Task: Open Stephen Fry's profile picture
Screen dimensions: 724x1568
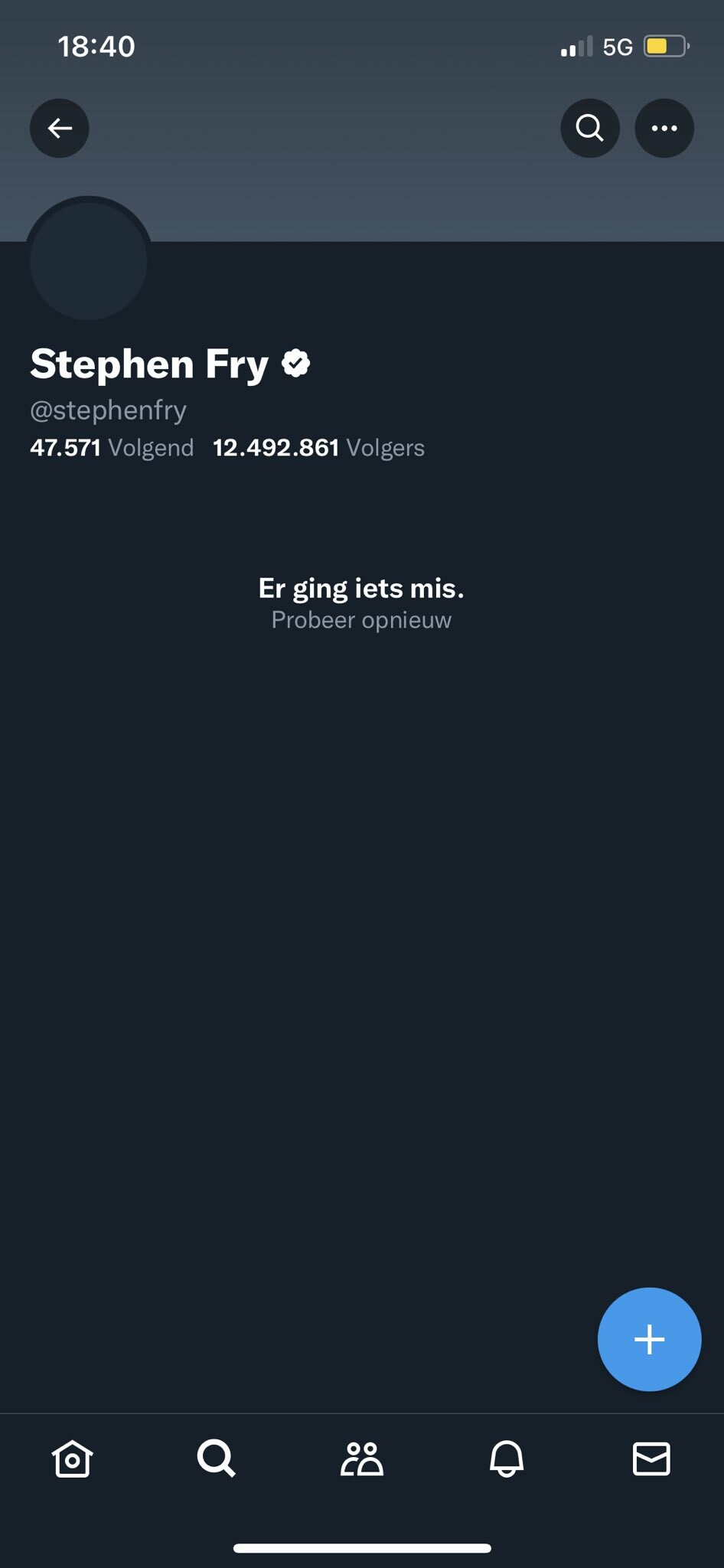Action: point(89,261)
